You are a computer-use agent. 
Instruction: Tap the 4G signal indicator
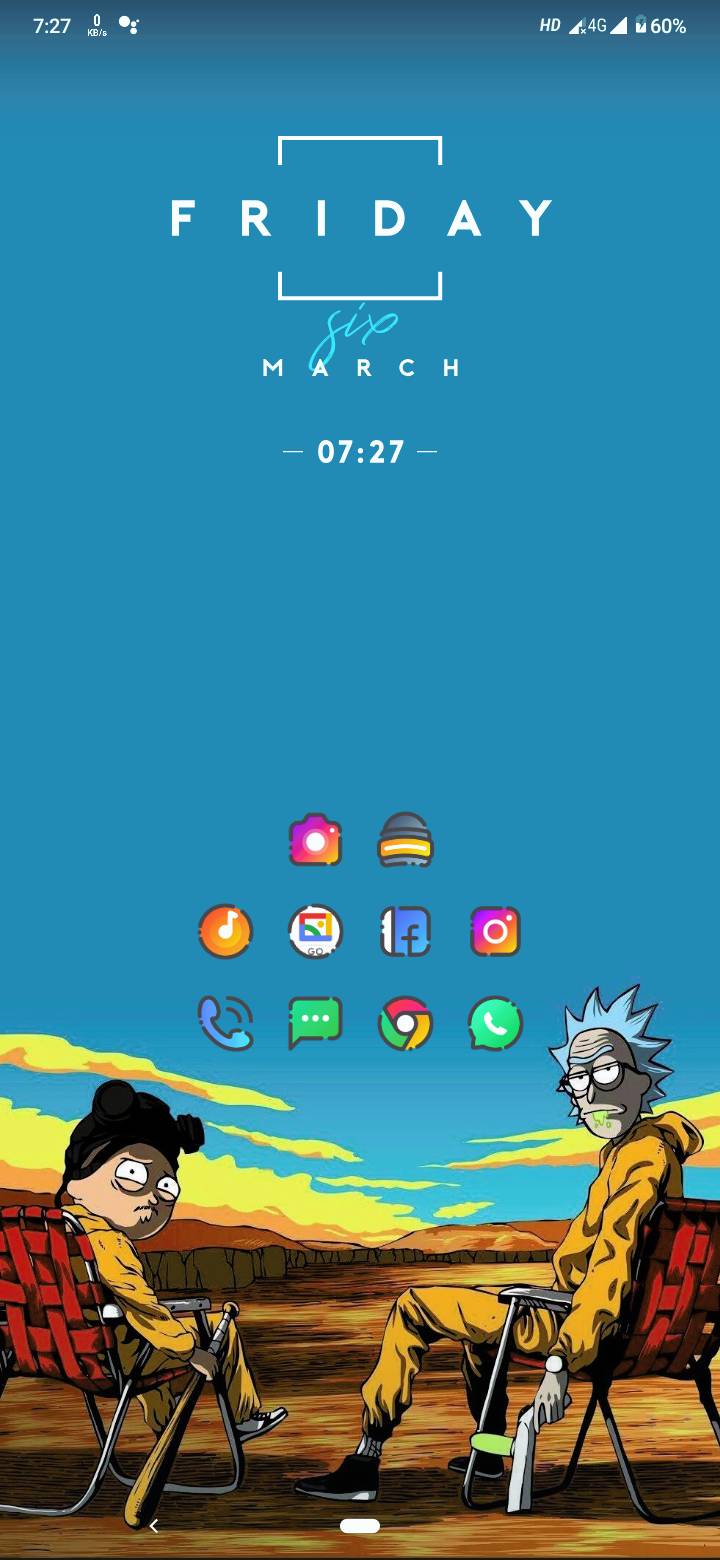coord(588,25)
